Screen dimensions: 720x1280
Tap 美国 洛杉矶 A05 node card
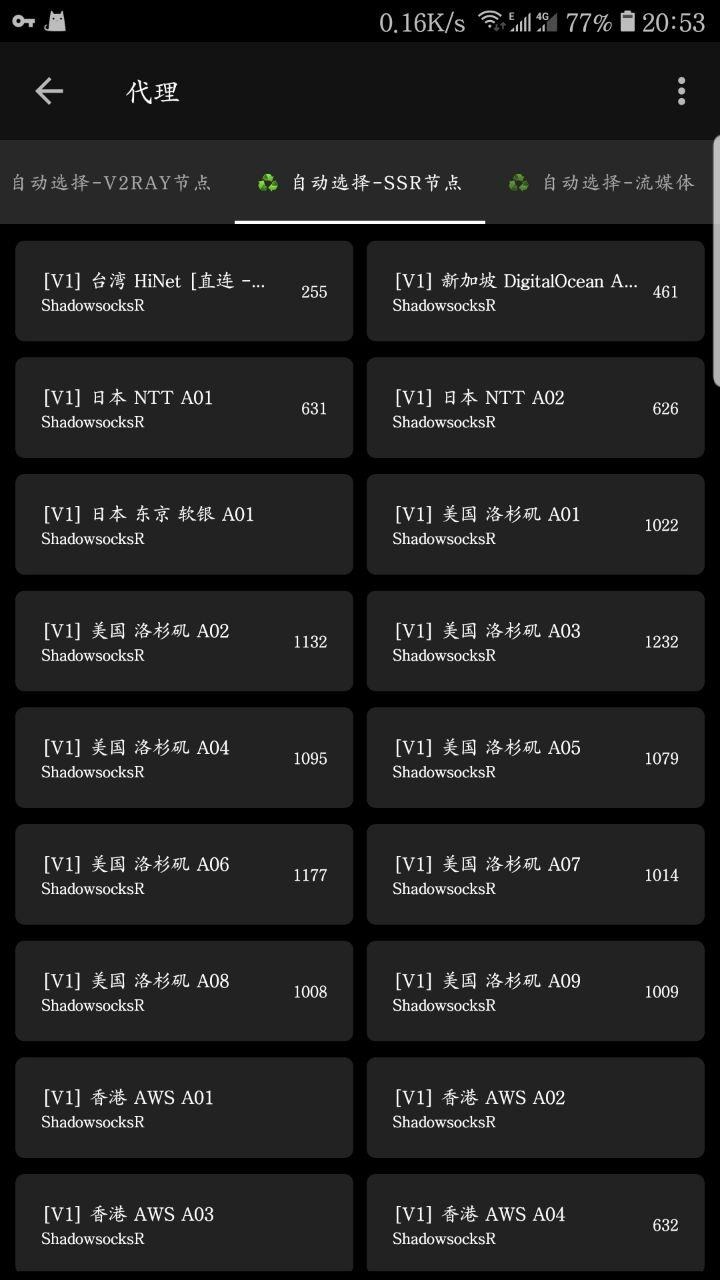pyautogui.click(x=535, y=758)
